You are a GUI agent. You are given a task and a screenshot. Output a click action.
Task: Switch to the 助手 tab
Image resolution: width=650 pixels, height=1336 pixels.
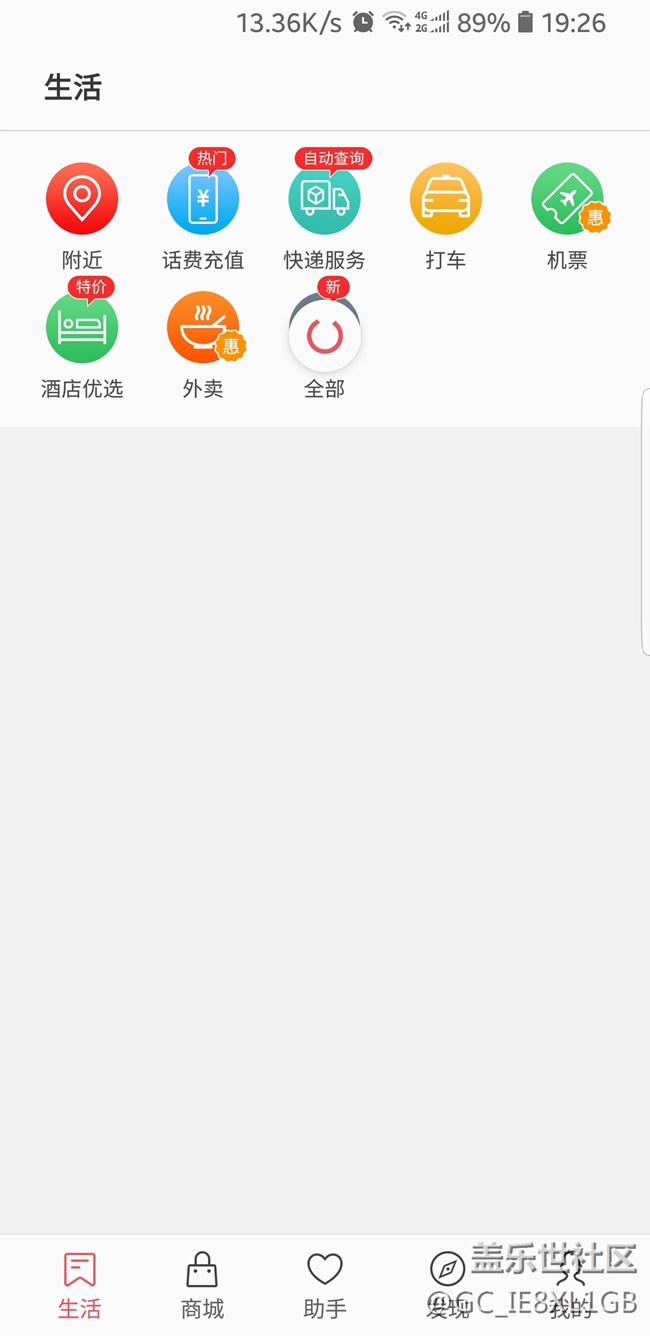coord(325,1285)
